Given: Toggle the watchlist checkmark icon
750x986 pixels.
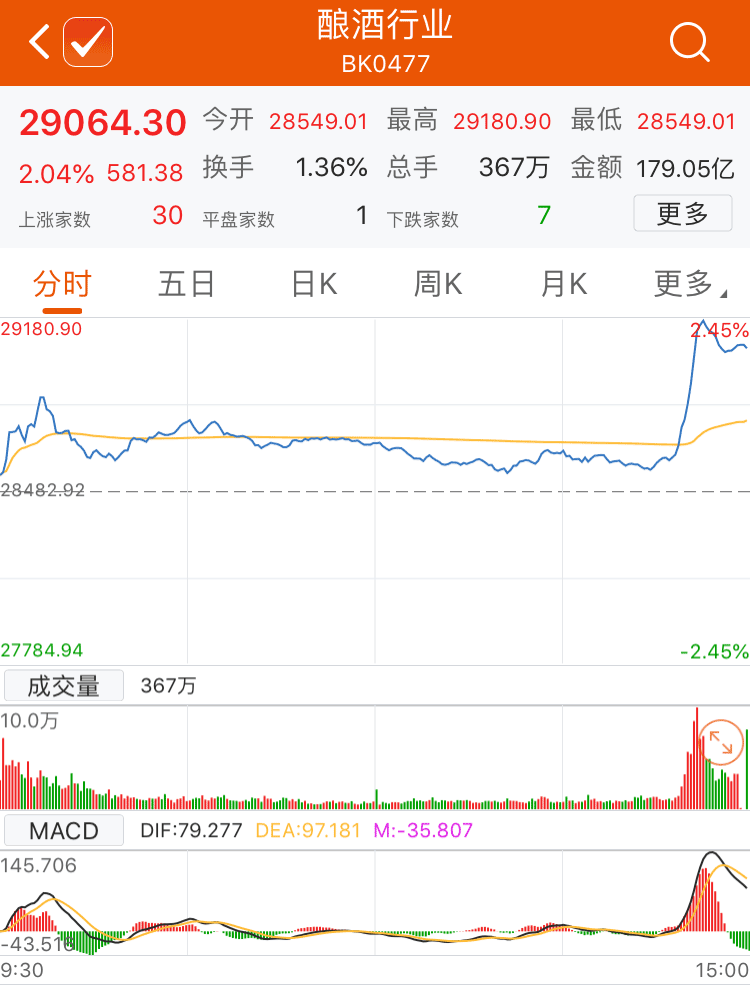Looking at the screenshot, I should [88, 43].
